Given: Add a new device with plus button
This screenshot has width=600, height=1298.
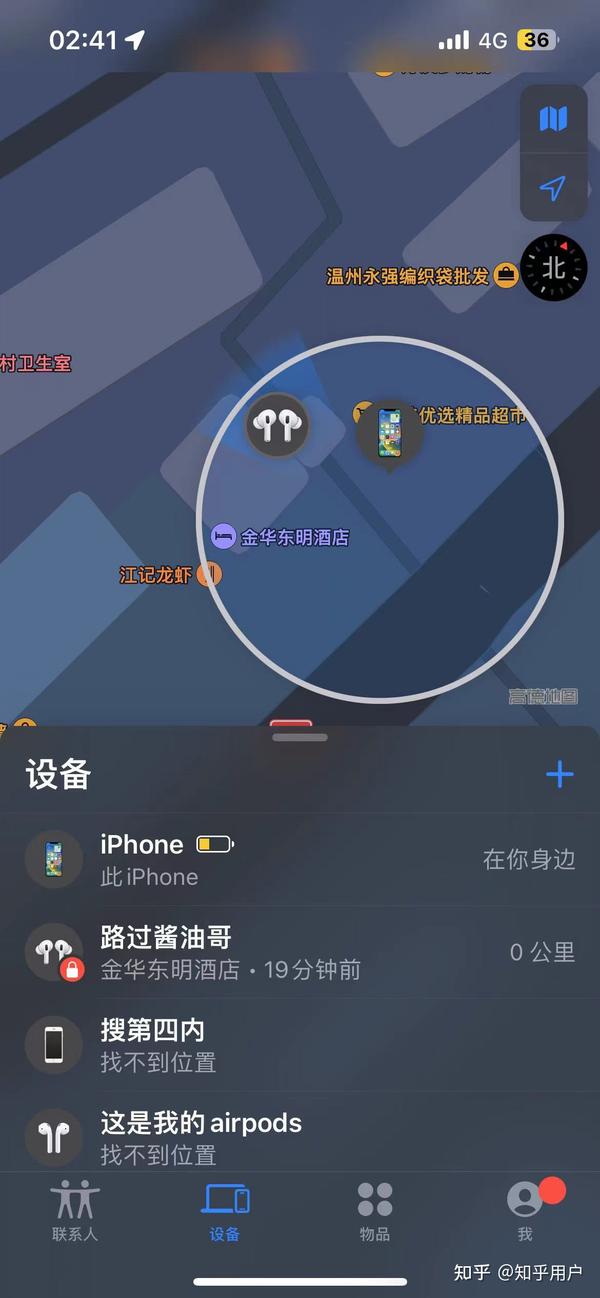Looking at the screenshot, I should pos(560,775).
